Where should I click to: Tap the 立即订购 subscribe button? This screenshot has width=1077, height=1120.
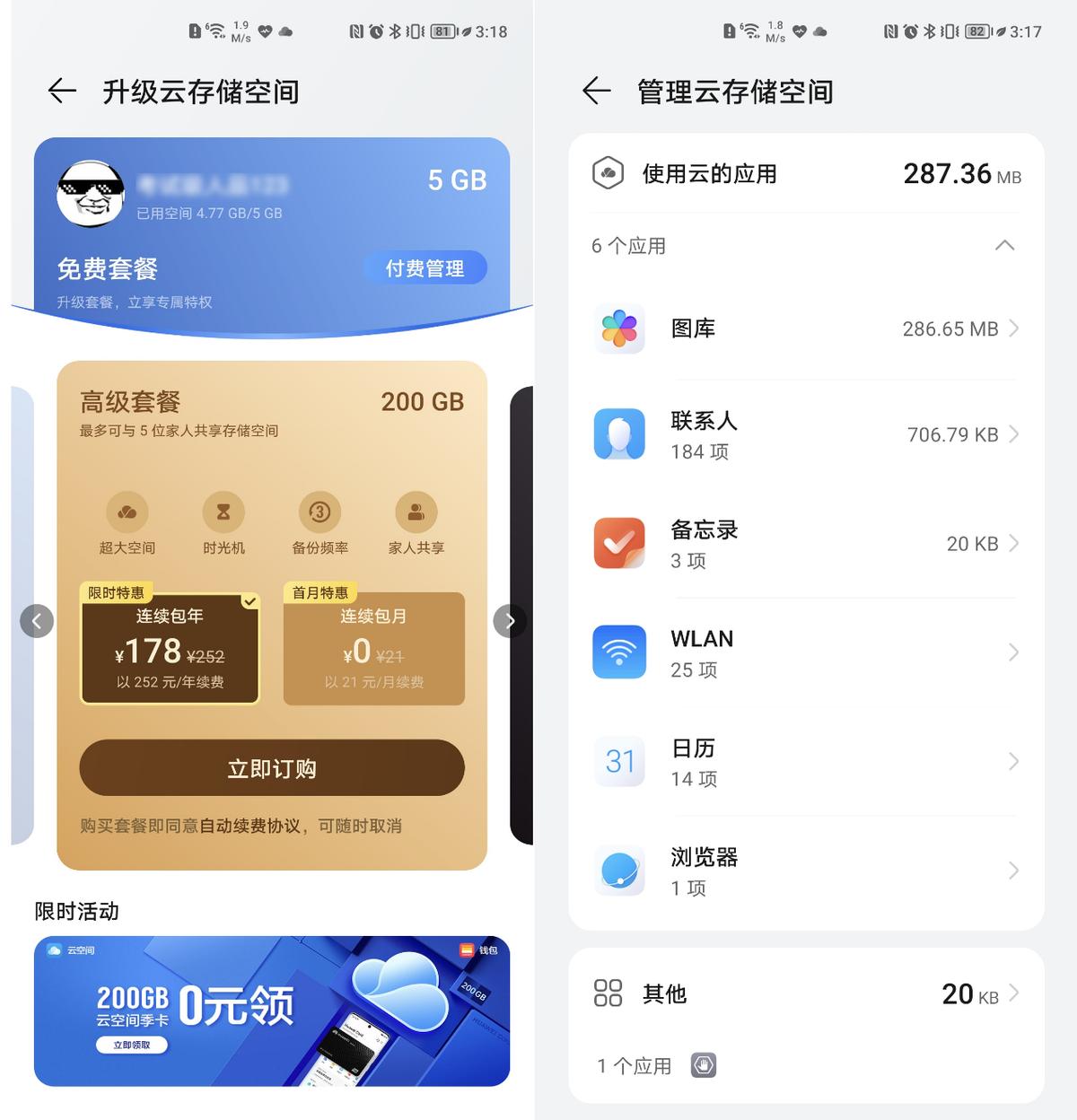click(x=270, y=768)
